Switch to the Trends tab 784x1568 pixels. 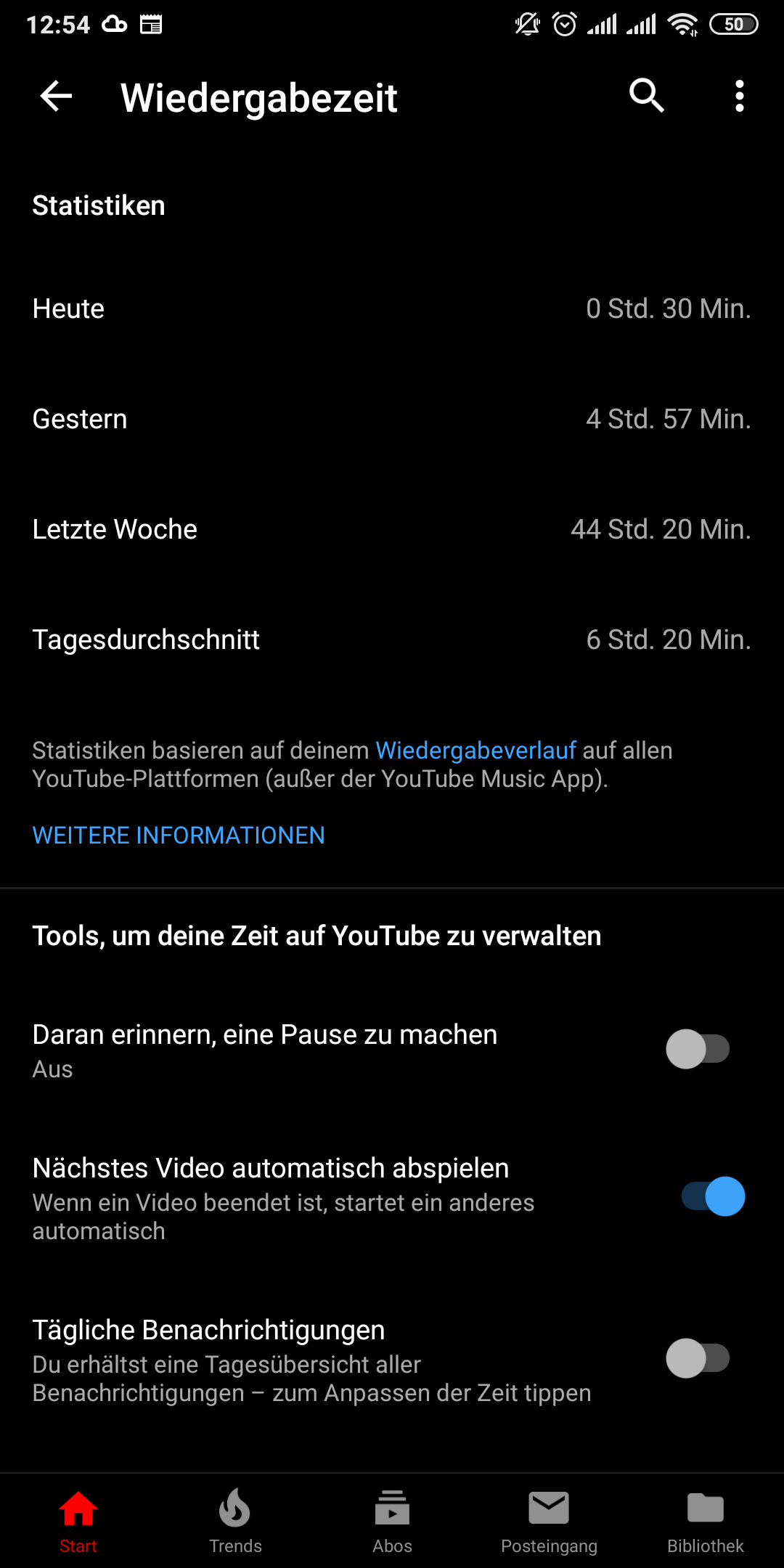click(x=235, y=1522)
